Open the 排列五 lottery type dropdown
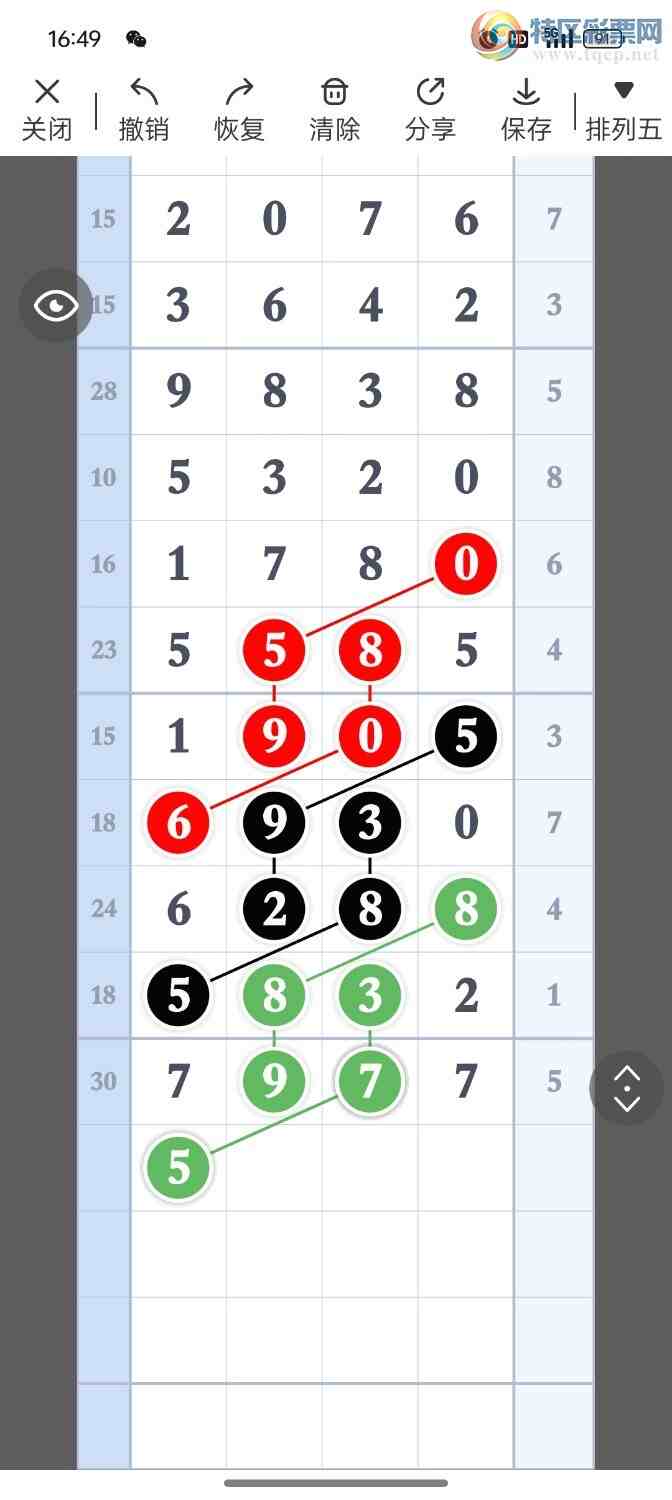This screenshot has width=672, height=1500. (623, 110)
